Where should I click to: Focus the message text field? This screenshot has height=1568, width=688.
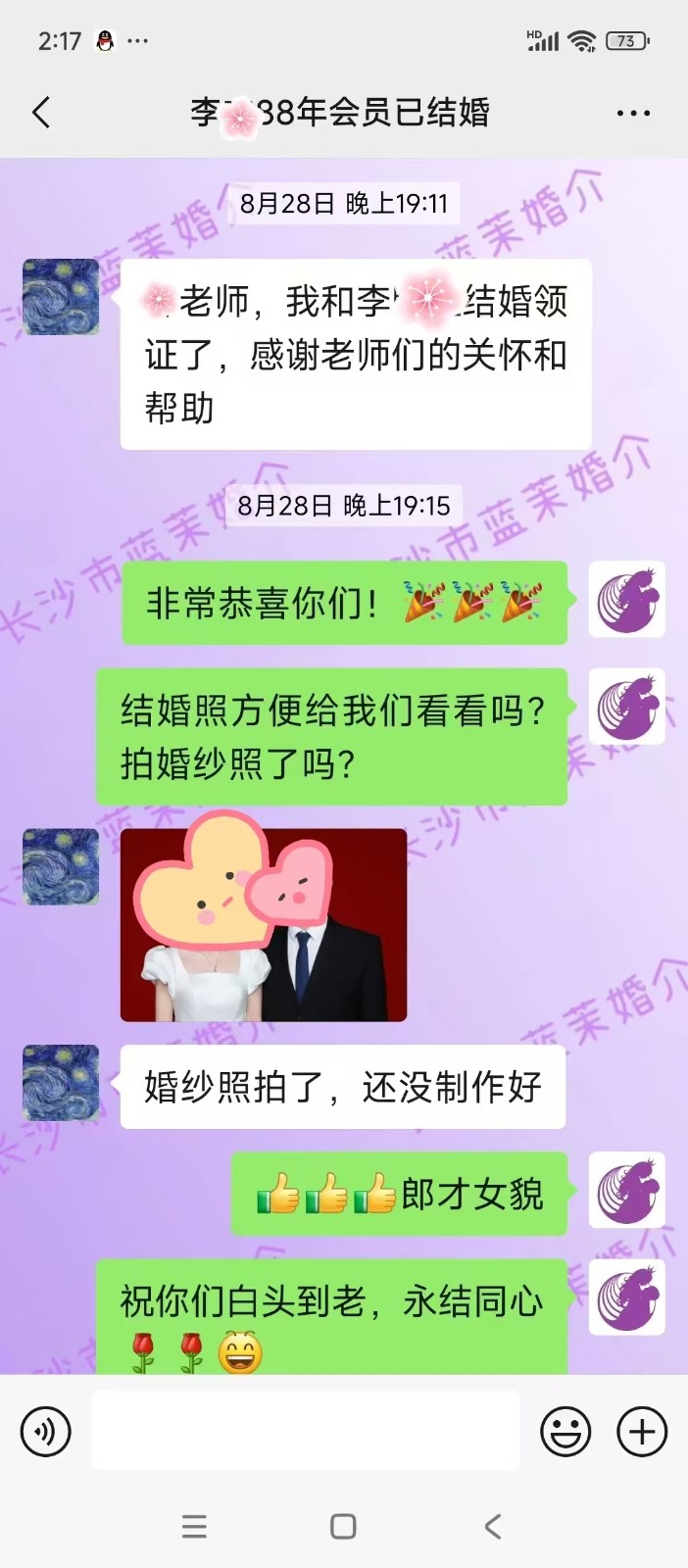click(306, 1431)
